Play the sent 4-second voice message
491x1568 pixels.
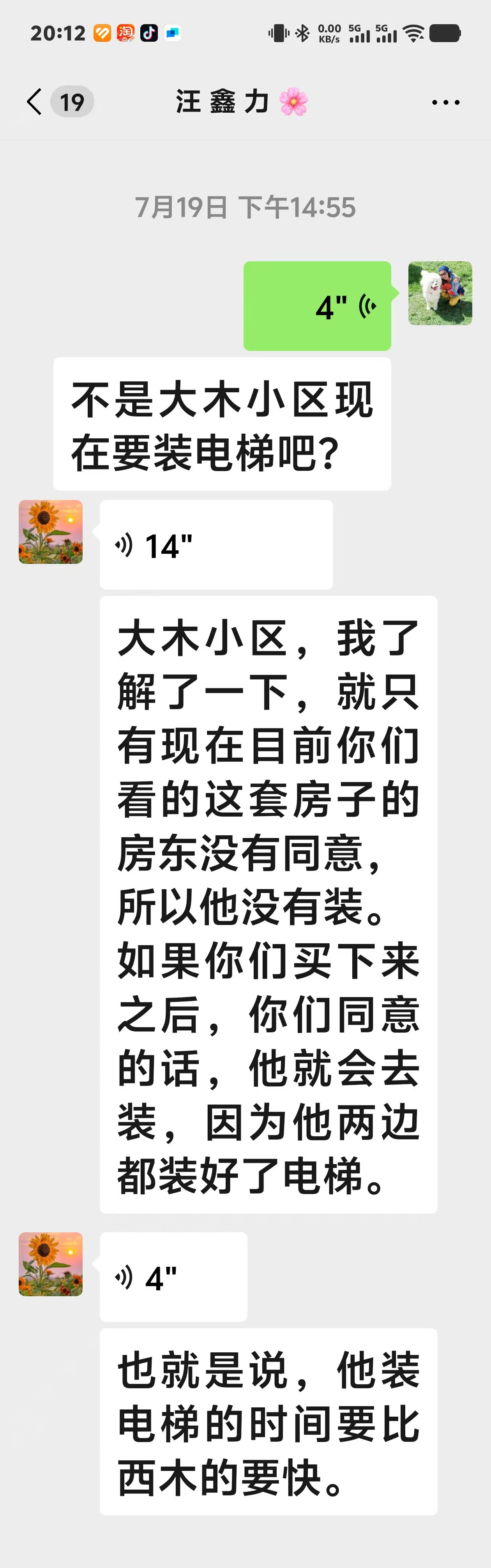pyautogui.click(x=317, y=306)
